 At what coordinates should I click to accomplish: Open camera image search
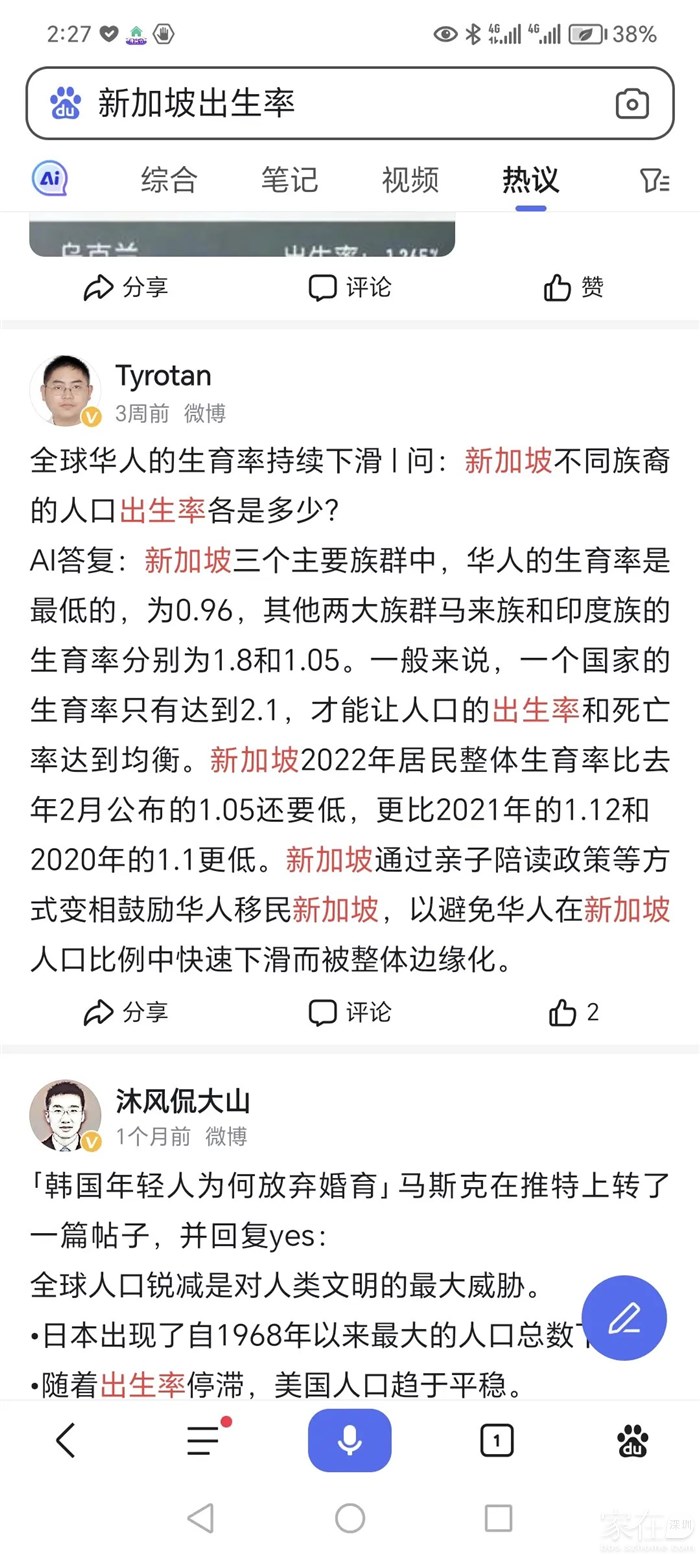click(x=632, y=103)
